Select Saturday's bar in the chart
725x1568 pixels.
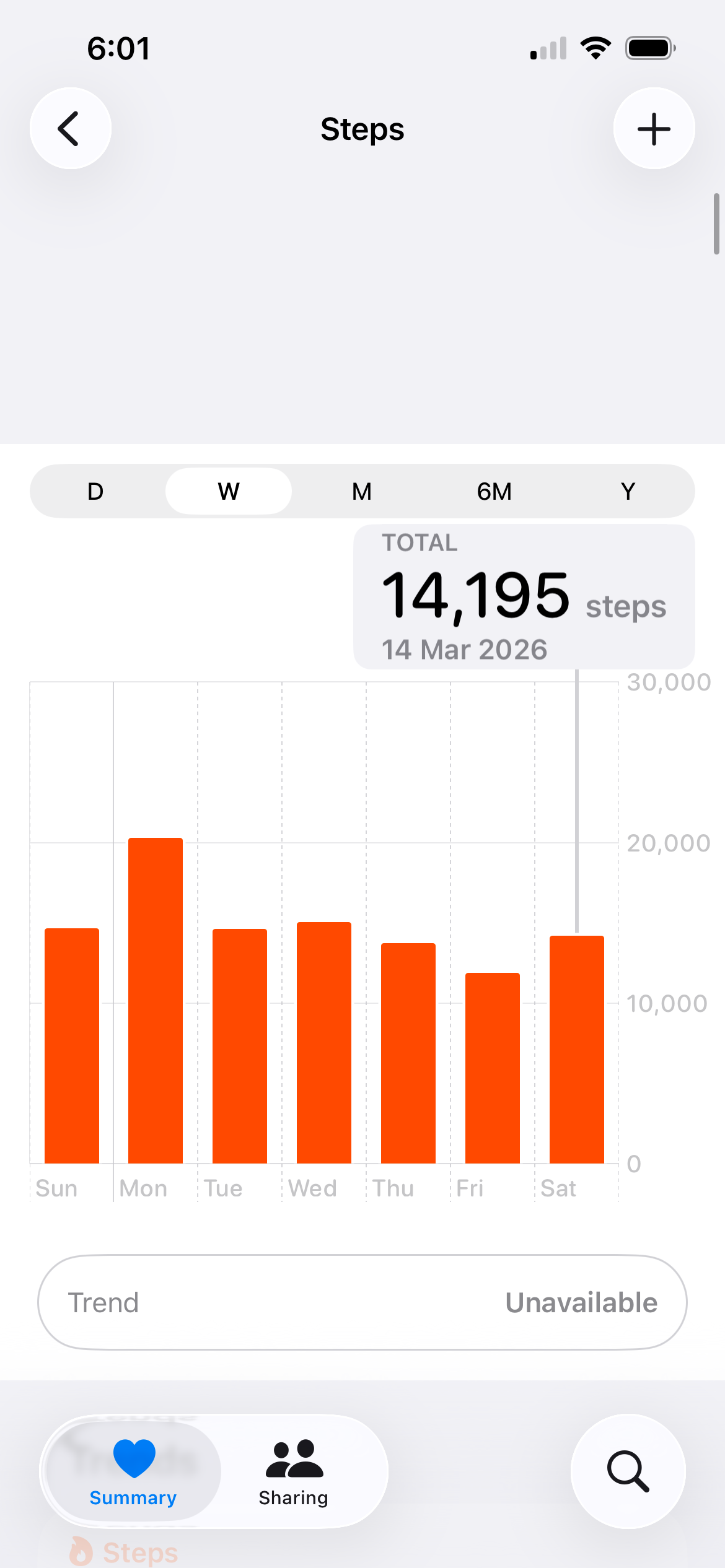point(577,1049)
